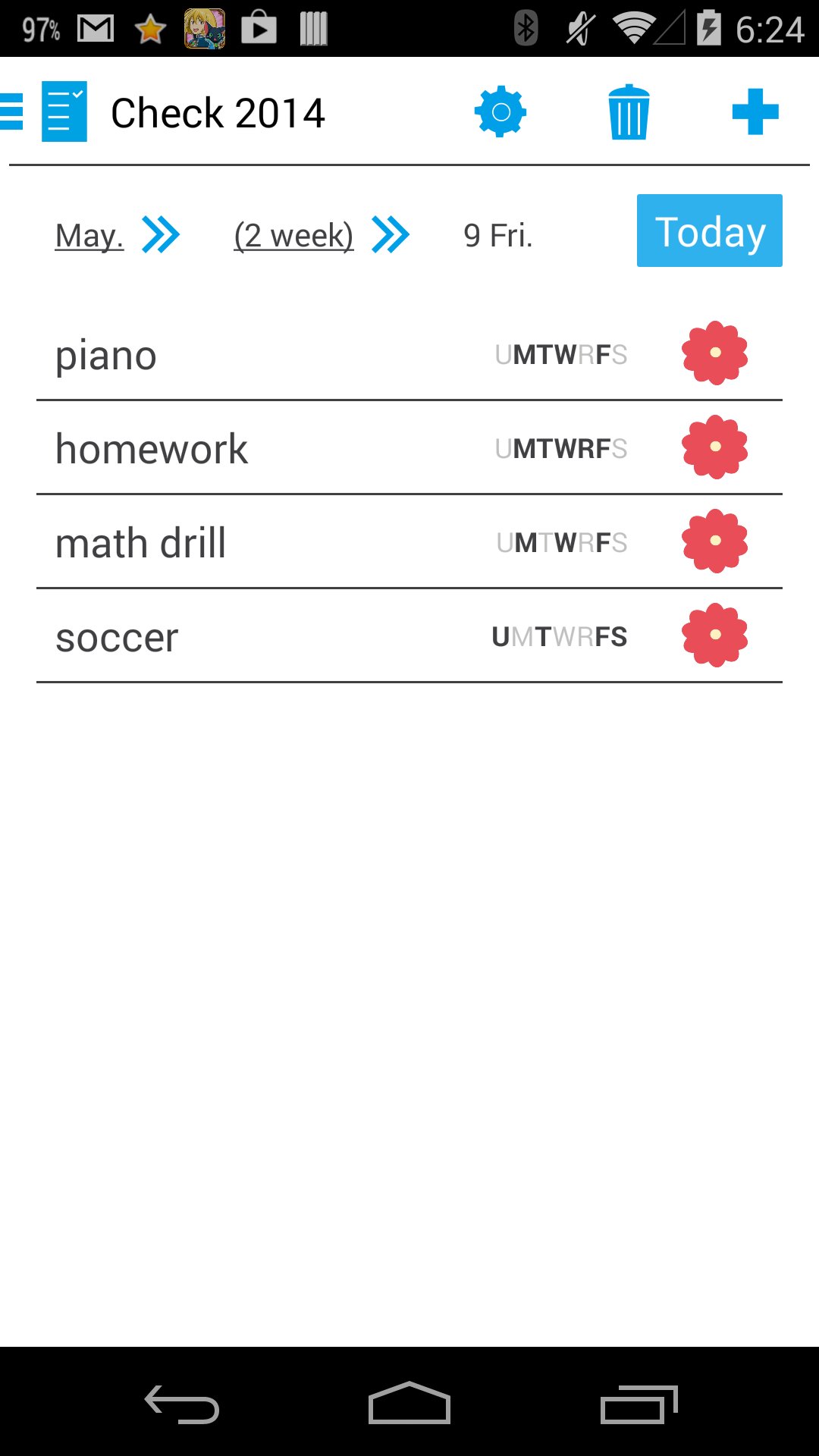Click the double chevron after (2 week)
This screenshot has height=1456, width=819.
click(390, 234)
